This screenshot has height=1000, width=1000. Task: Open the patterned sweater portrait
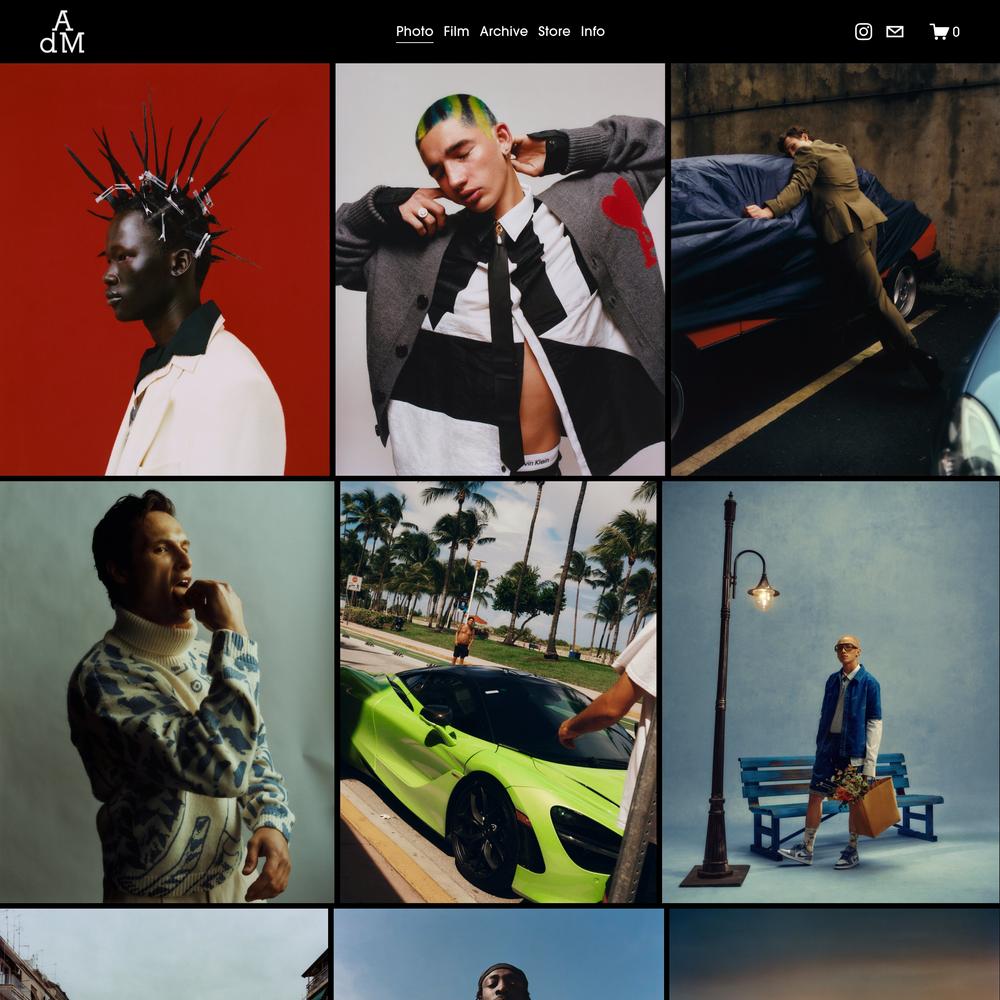pyautogui.click(x=166, y=692)
